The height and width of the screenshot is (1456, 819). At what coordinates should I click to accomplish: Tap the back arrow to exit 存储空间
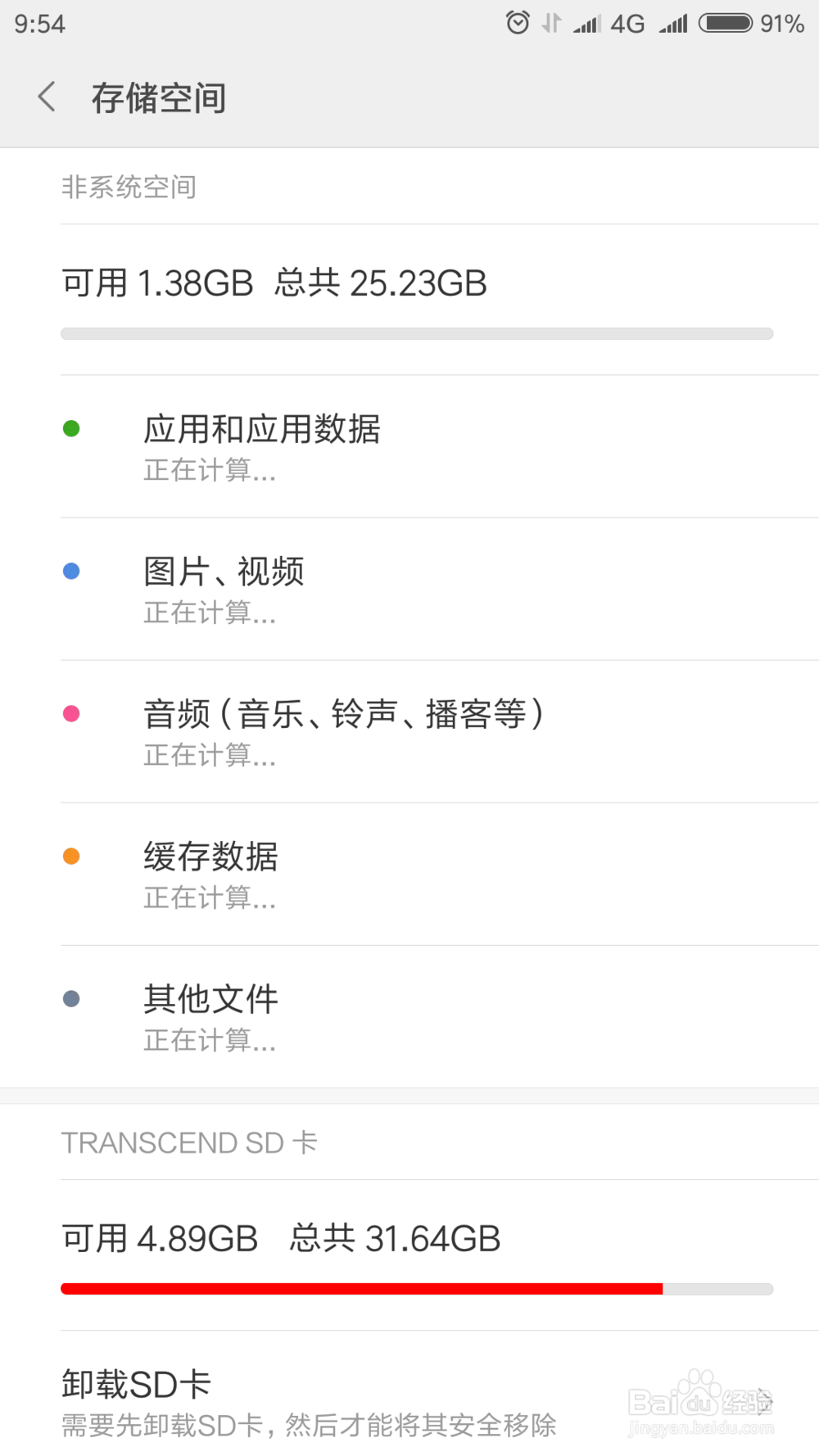[46, 96]
